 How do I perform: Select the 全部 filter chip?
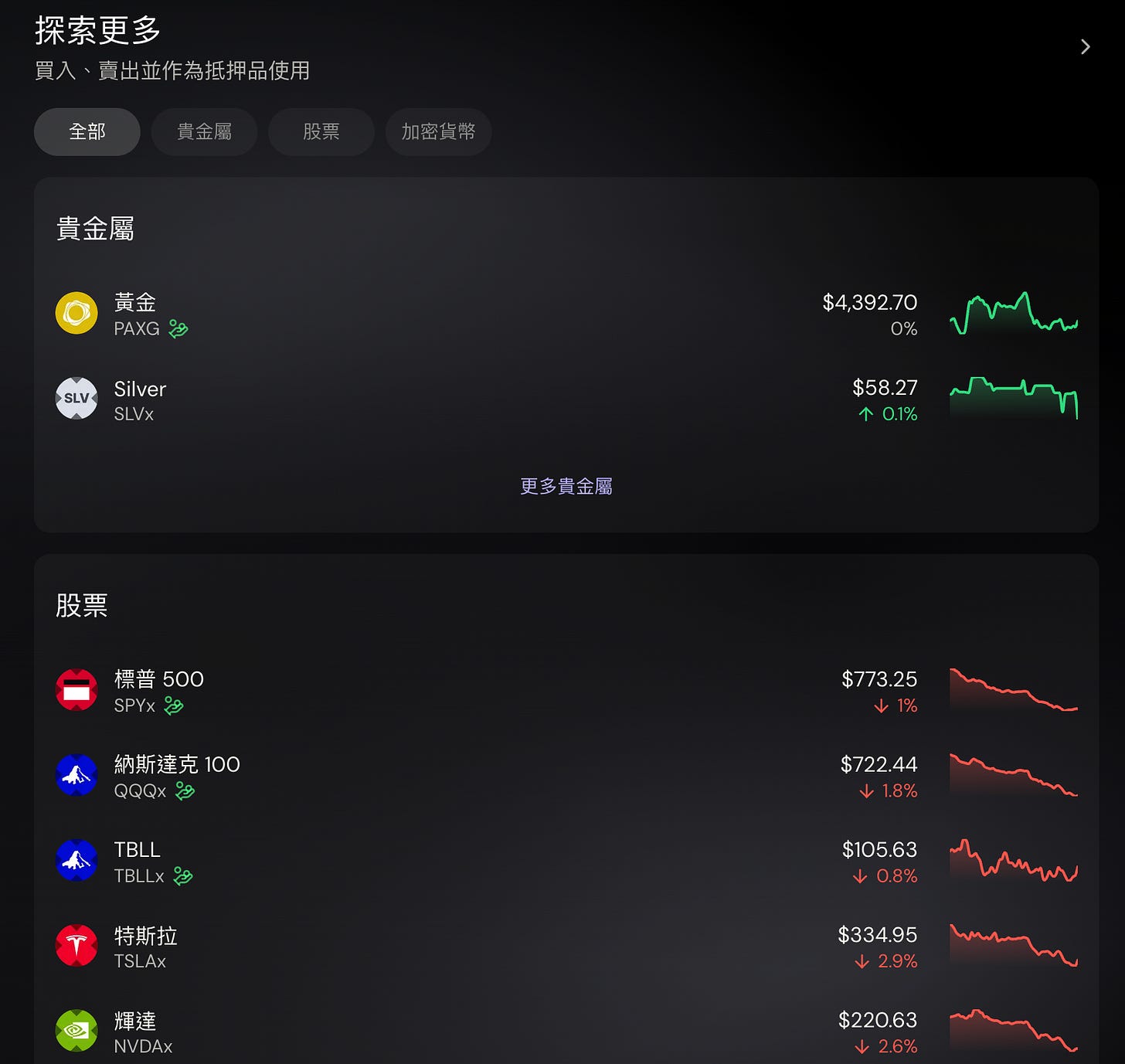[x=87, y=132]
